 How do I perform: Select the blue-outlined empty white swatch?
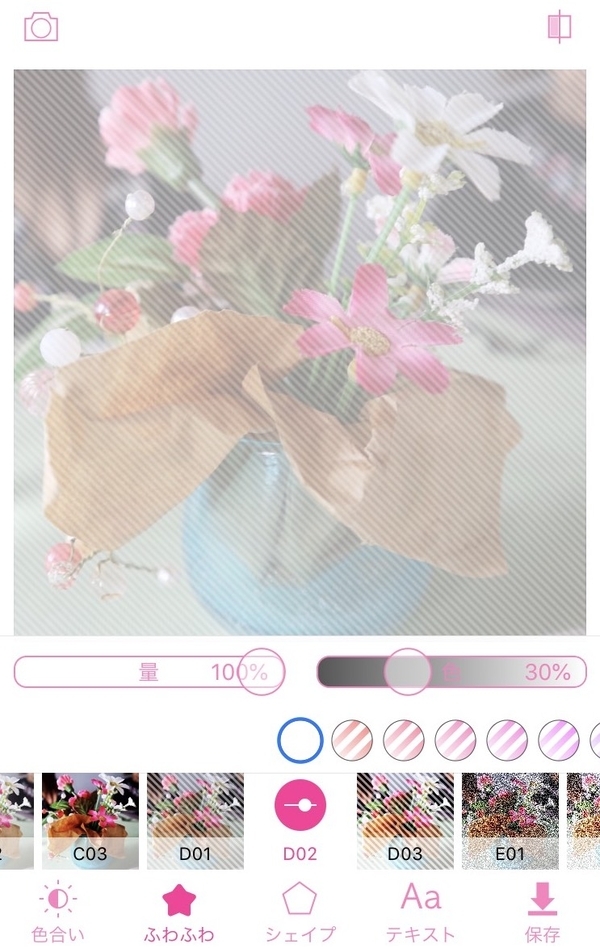point(300,741)
